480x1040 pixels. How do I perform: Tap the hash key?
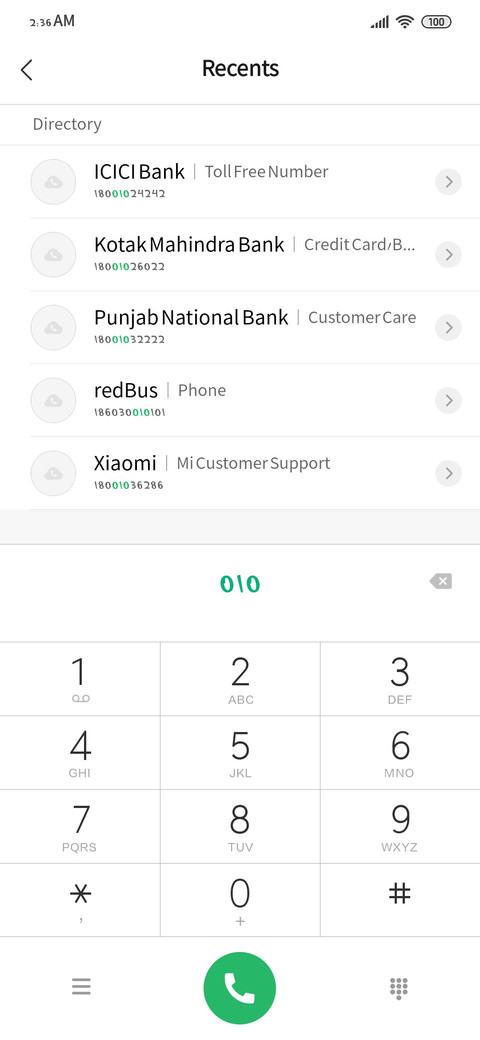(x=400, y=900)
